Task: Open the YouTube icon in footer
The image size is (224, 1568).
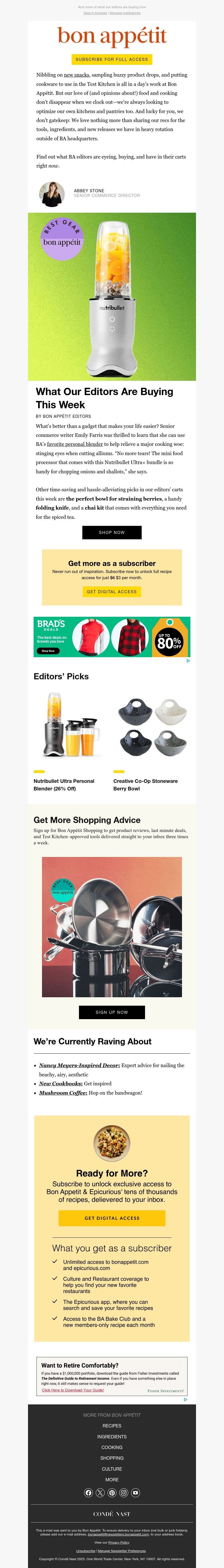Action: (x=135, y=1493)
